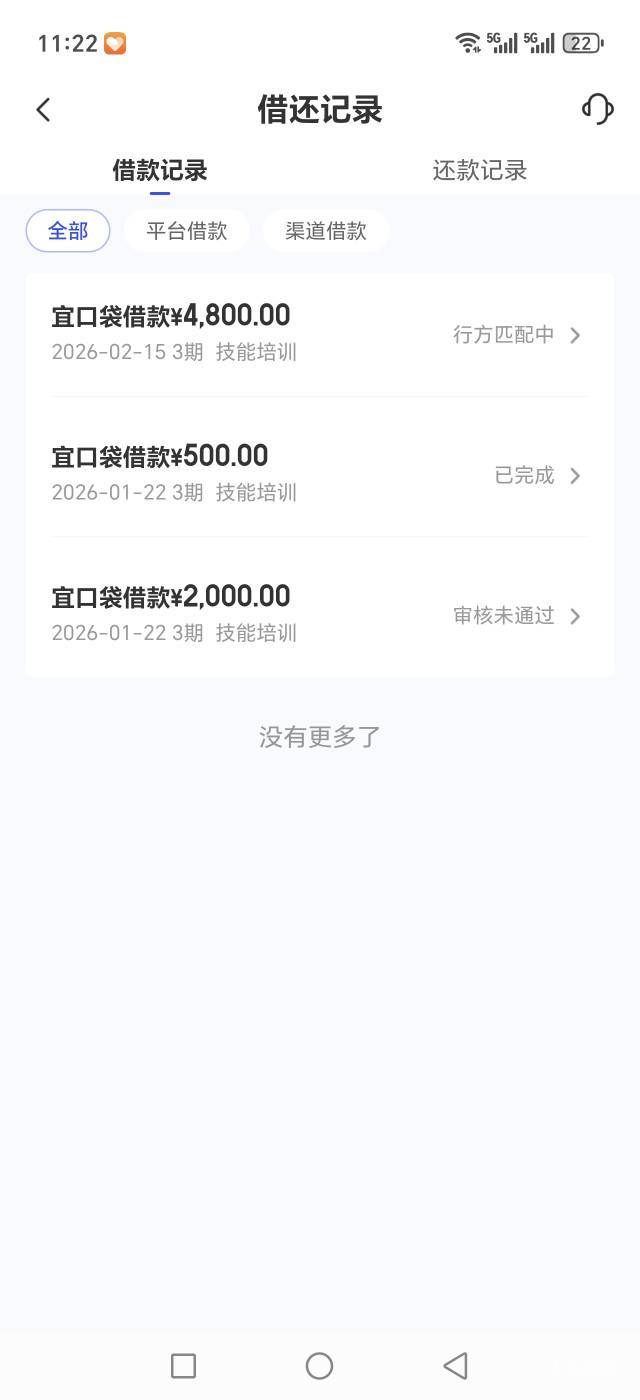Filter by 渠道借款
Image resolution: width=640 pixels, height=1400 pixels.
point(326,231)
